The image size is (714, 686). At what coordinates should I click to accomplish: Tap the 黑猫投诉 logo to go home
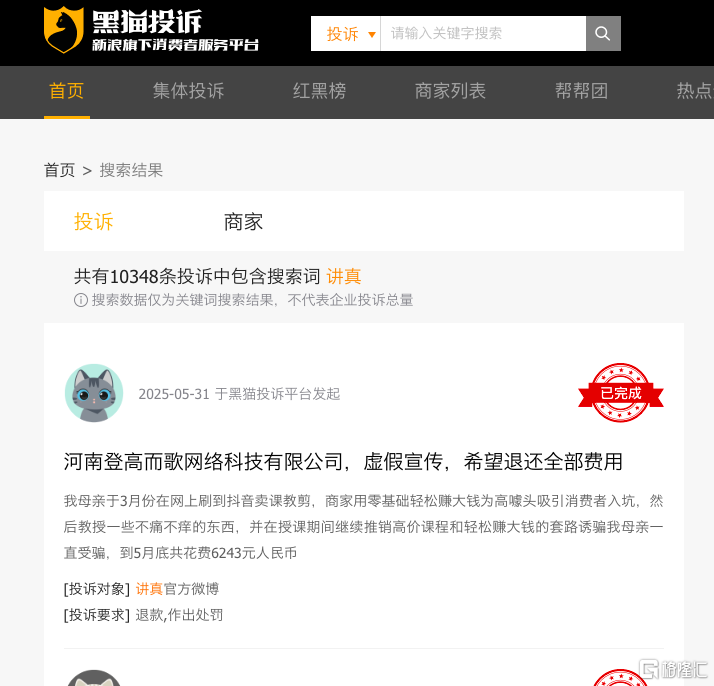[x=151, y=31]
